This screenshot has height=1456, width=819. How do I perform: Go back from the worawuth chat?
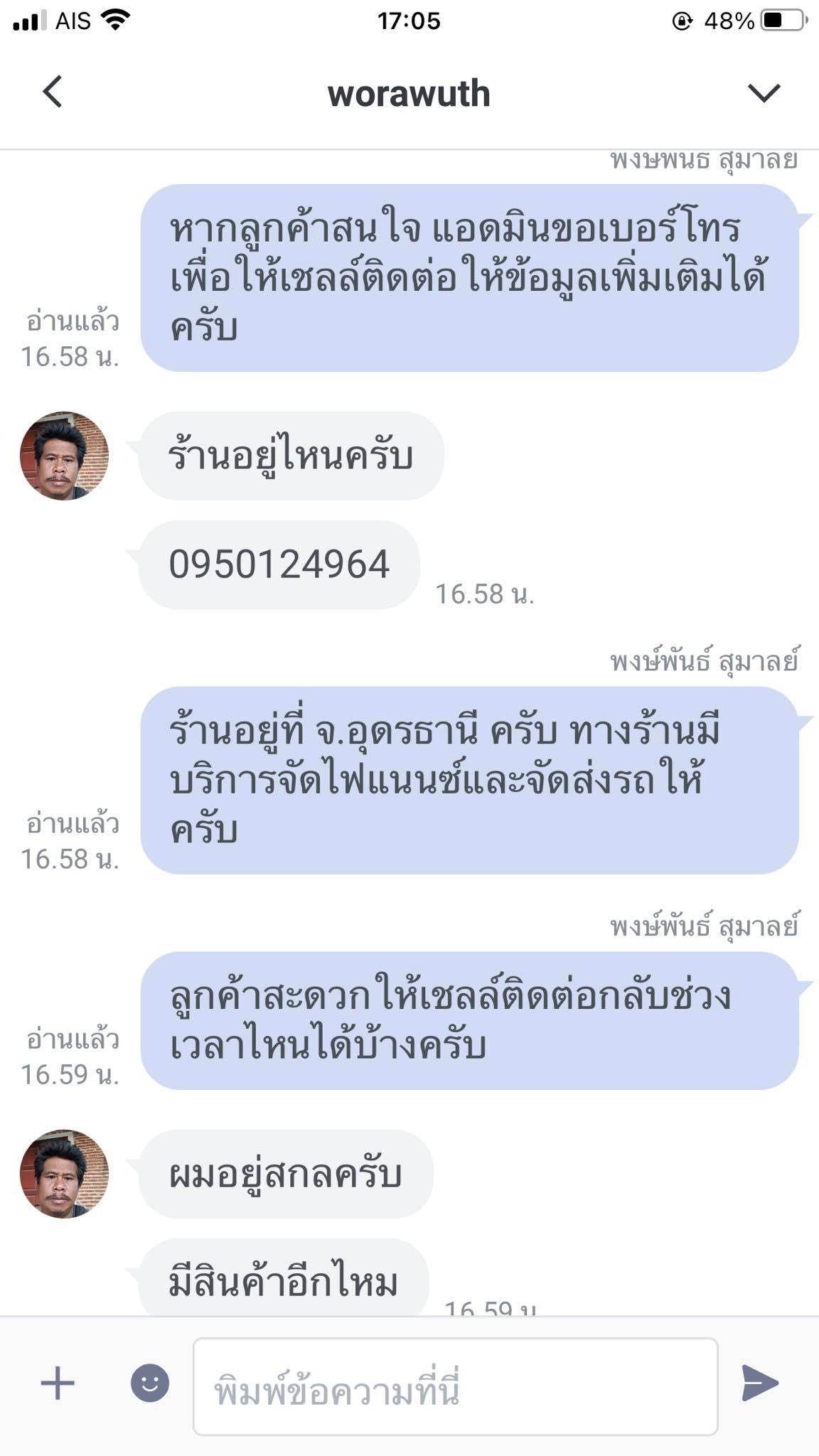coord(53,92)
